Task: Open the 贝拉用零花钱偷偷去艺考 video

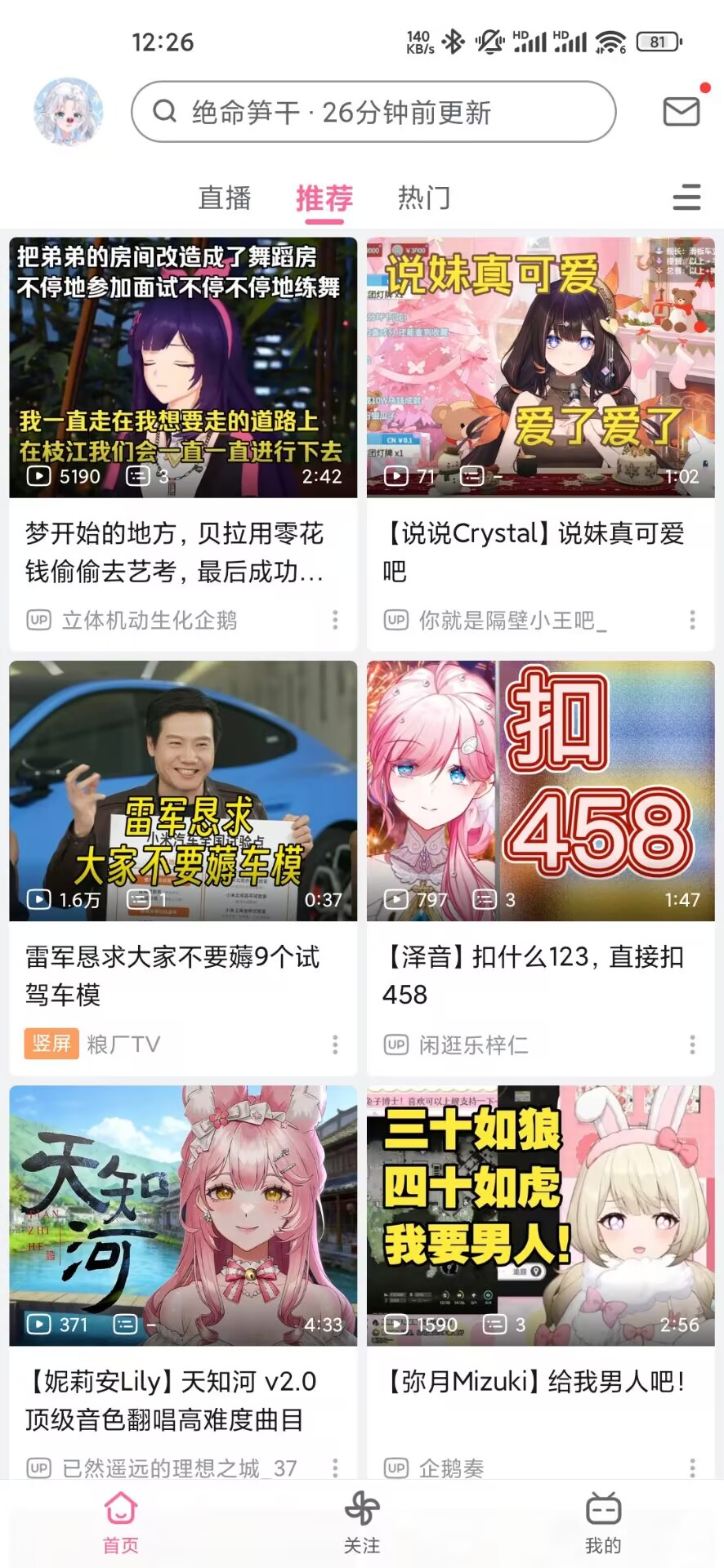Action: tap(183, 367)
